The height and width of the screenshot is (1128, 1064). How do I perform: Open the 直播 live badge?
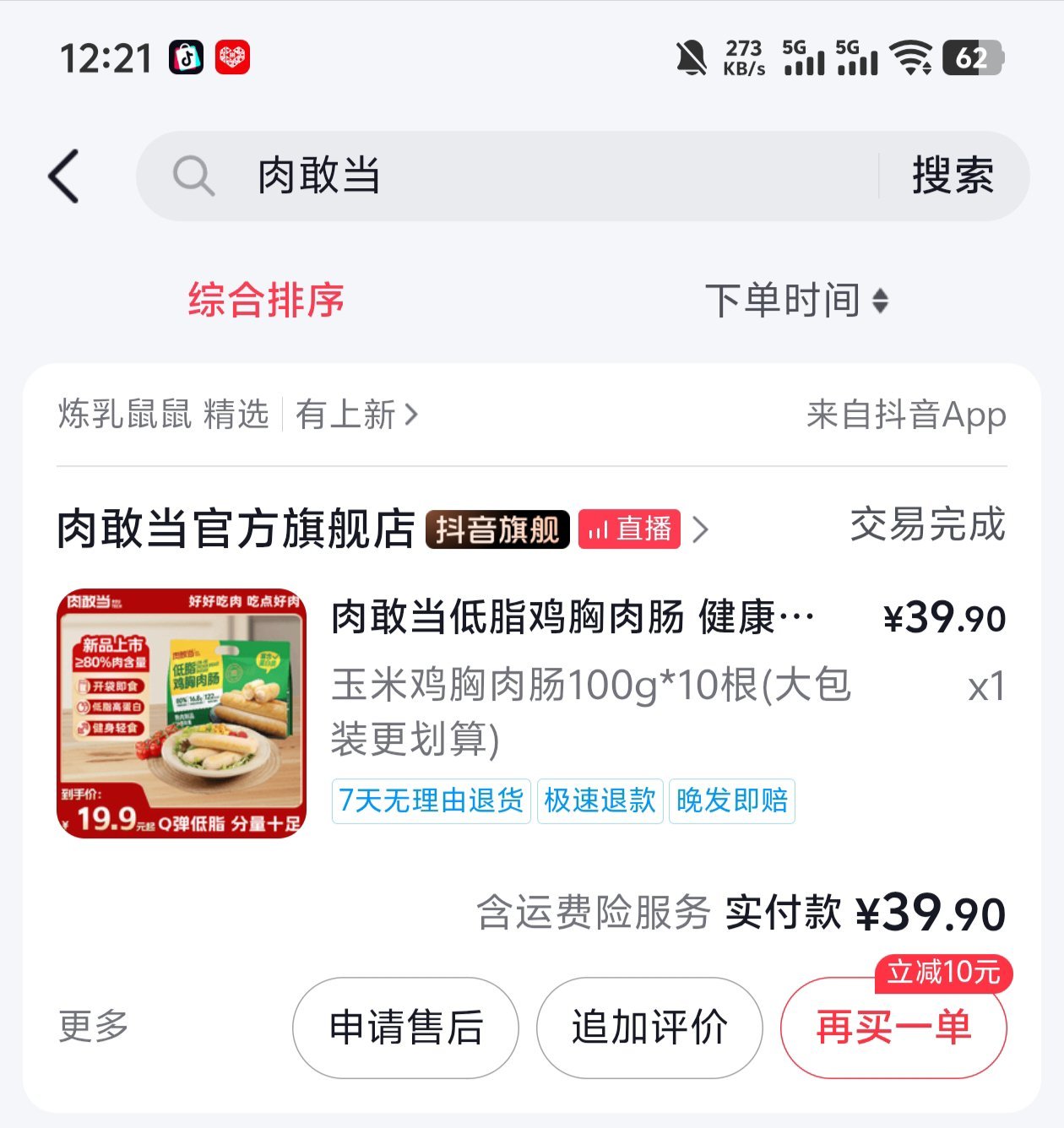(x=629, y=529)
